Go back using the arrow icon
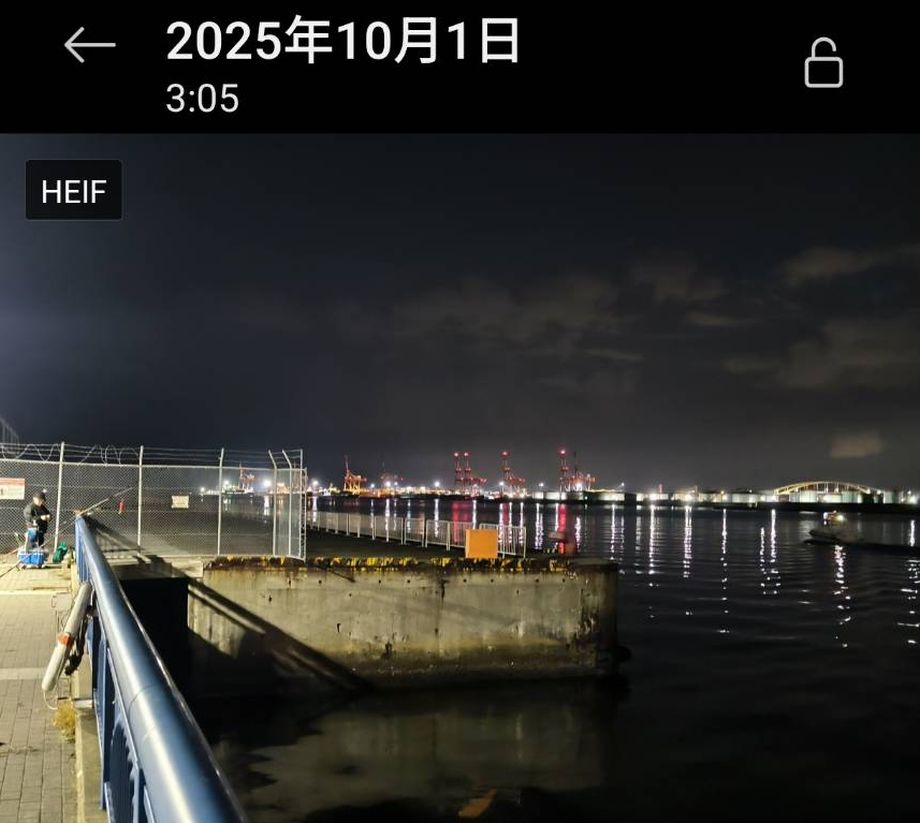This screenshot has height=823, width=920. 89,45
